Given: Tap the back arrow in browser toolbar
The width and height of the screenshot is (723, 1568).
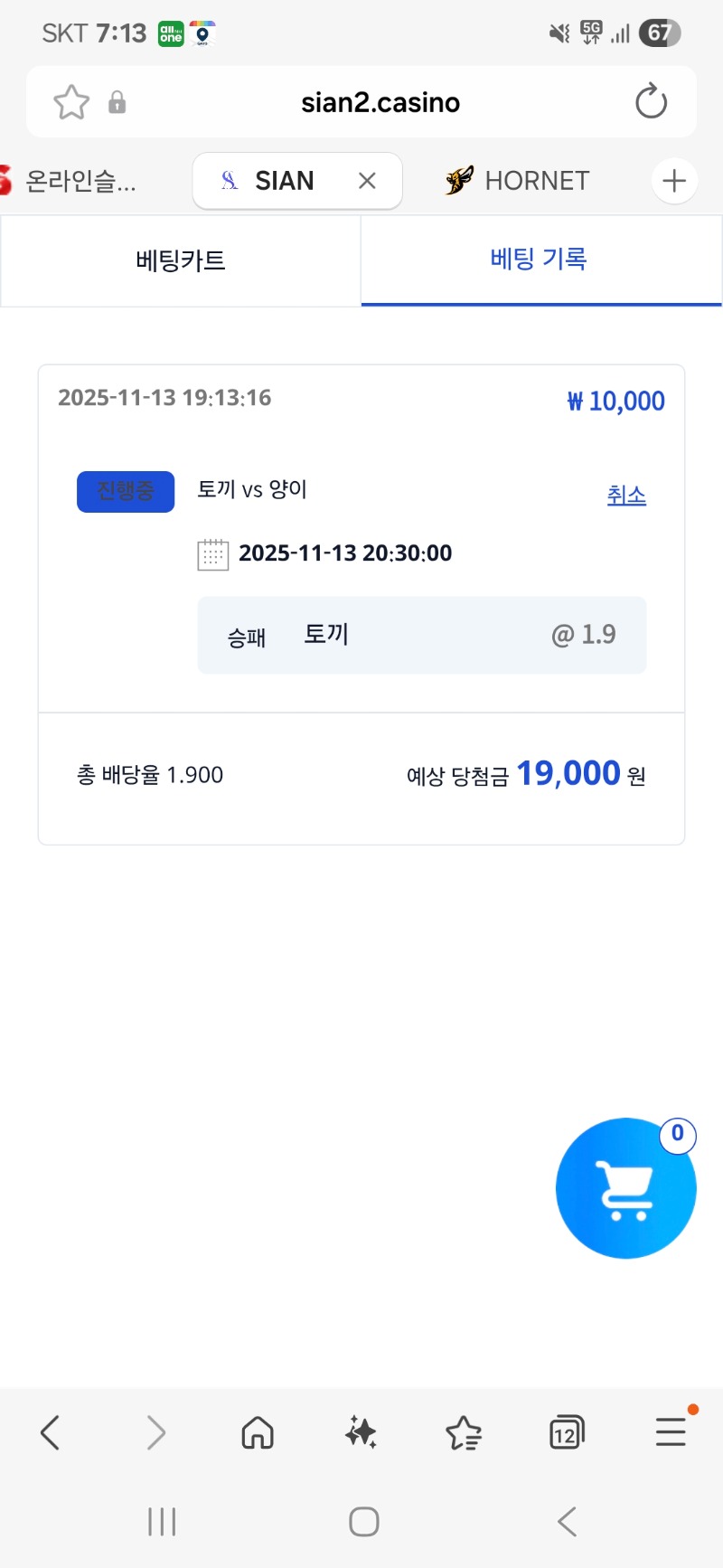Looking at the screenshot, I should (51, 1432).
